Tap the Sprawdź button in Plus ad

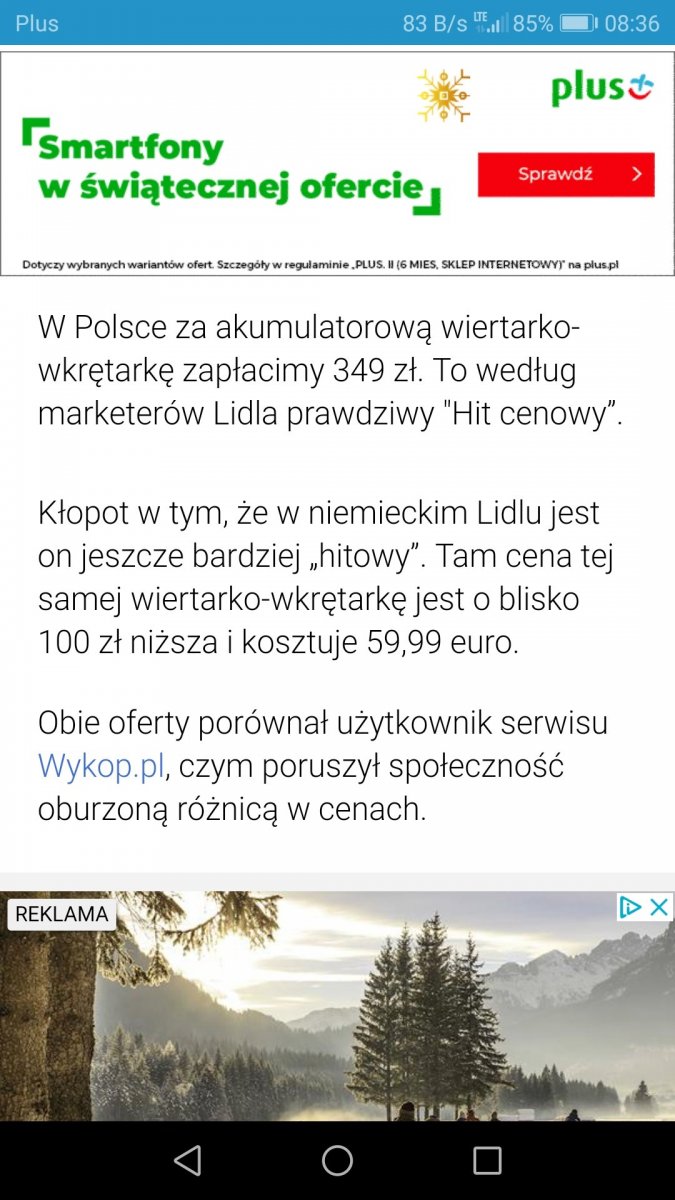tap(566, 174)
